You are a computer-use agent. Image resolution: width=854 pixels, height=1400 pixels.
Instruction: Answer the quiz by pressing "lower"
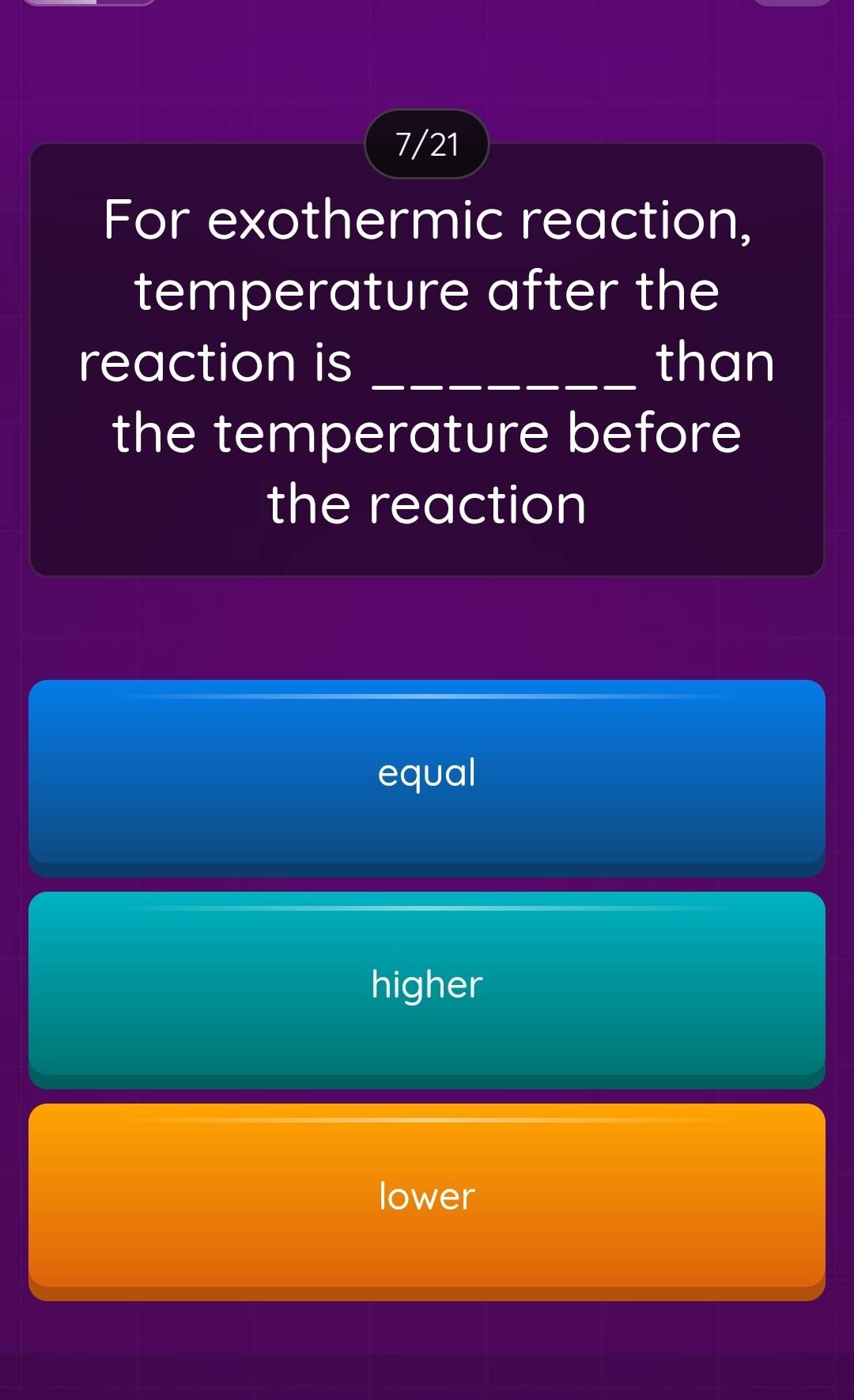point(427,1198)
